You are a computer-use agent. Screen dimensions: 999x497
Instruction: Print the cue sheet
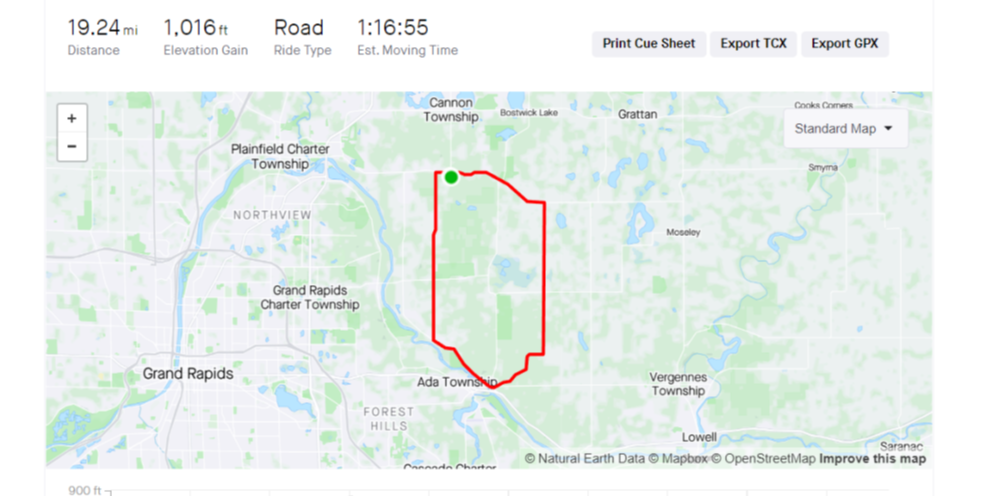[649, 44]
